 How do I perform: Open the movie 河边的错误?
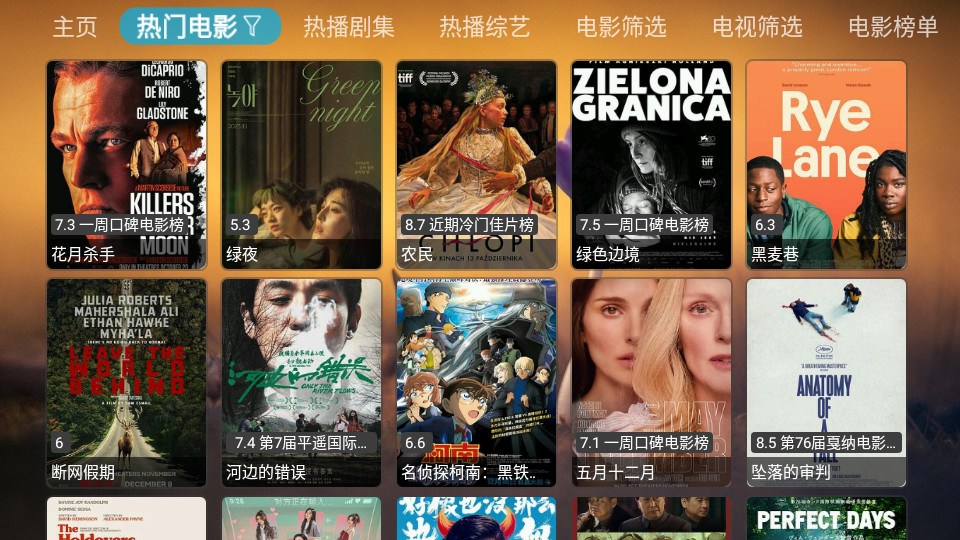pos(301,382)
